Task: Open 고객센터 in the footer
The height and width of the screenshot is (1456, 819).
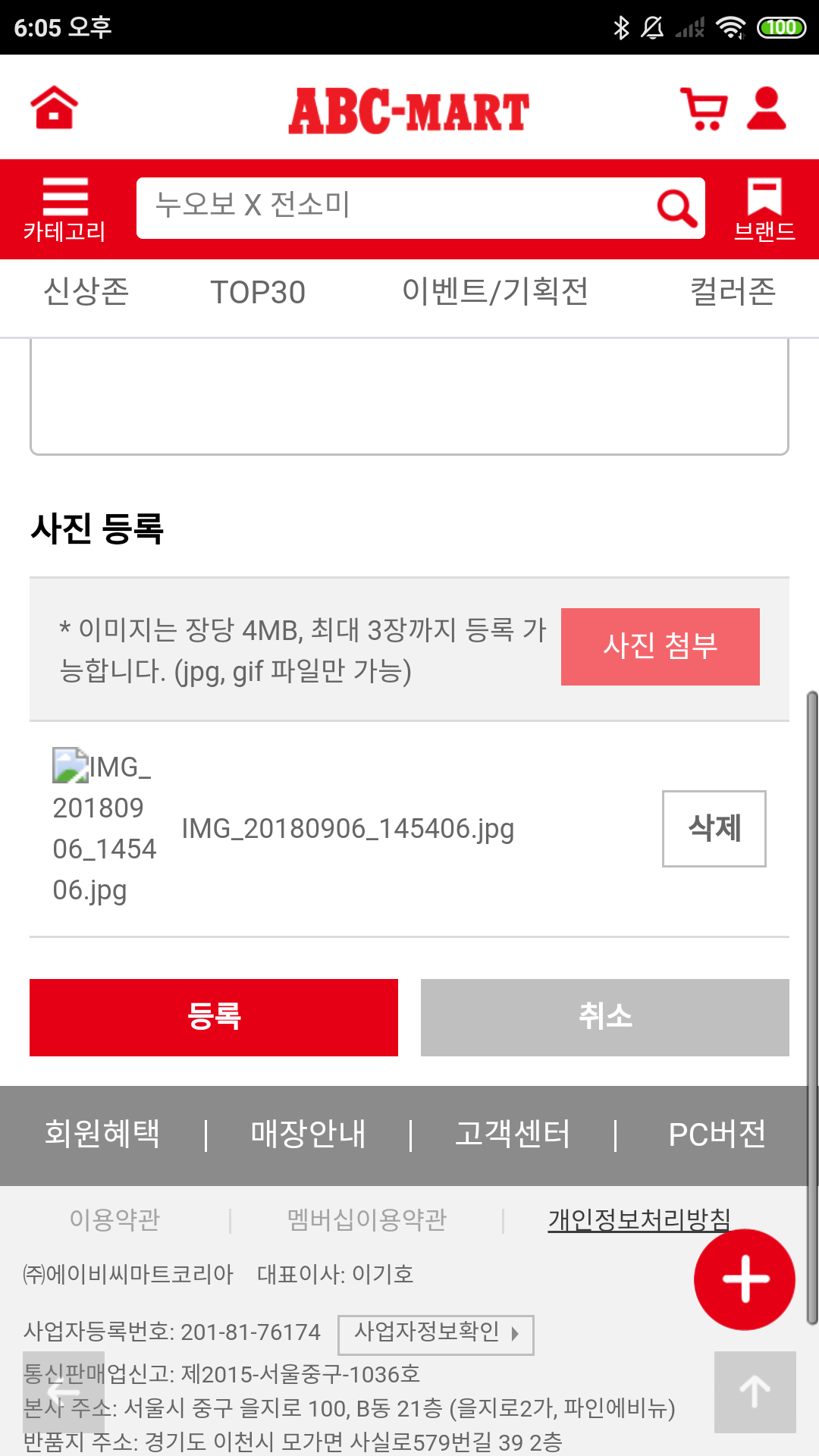Action: [513, 1135]
